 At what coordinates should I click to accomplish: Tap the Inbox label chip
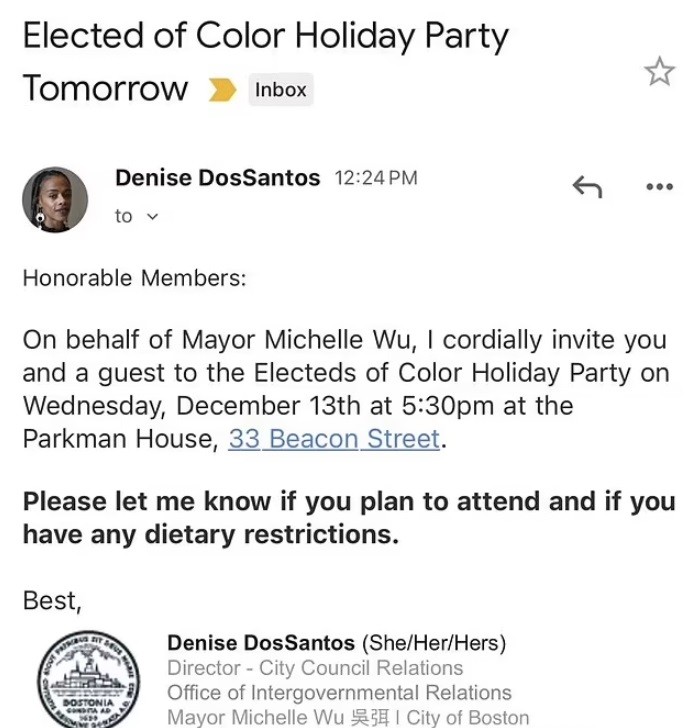(x=280, y=90)
